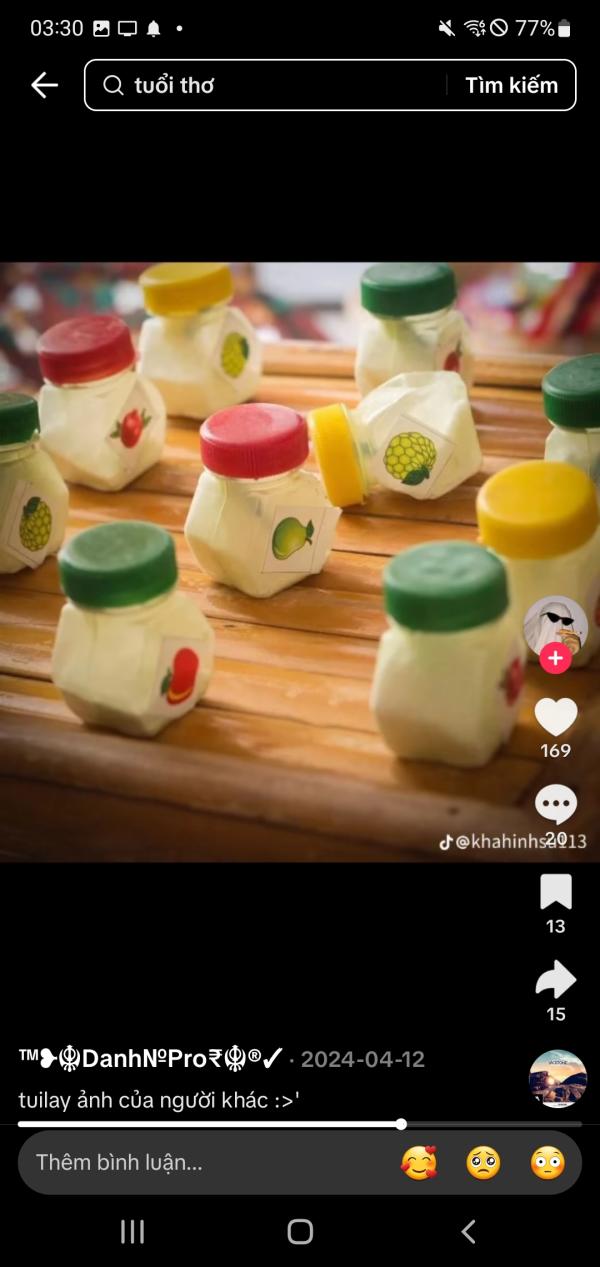This screenshot has width=600, height=1267.
Task: Open recent apps from navigation bar
Action: pyautogui.click(x=132, y=1231)
